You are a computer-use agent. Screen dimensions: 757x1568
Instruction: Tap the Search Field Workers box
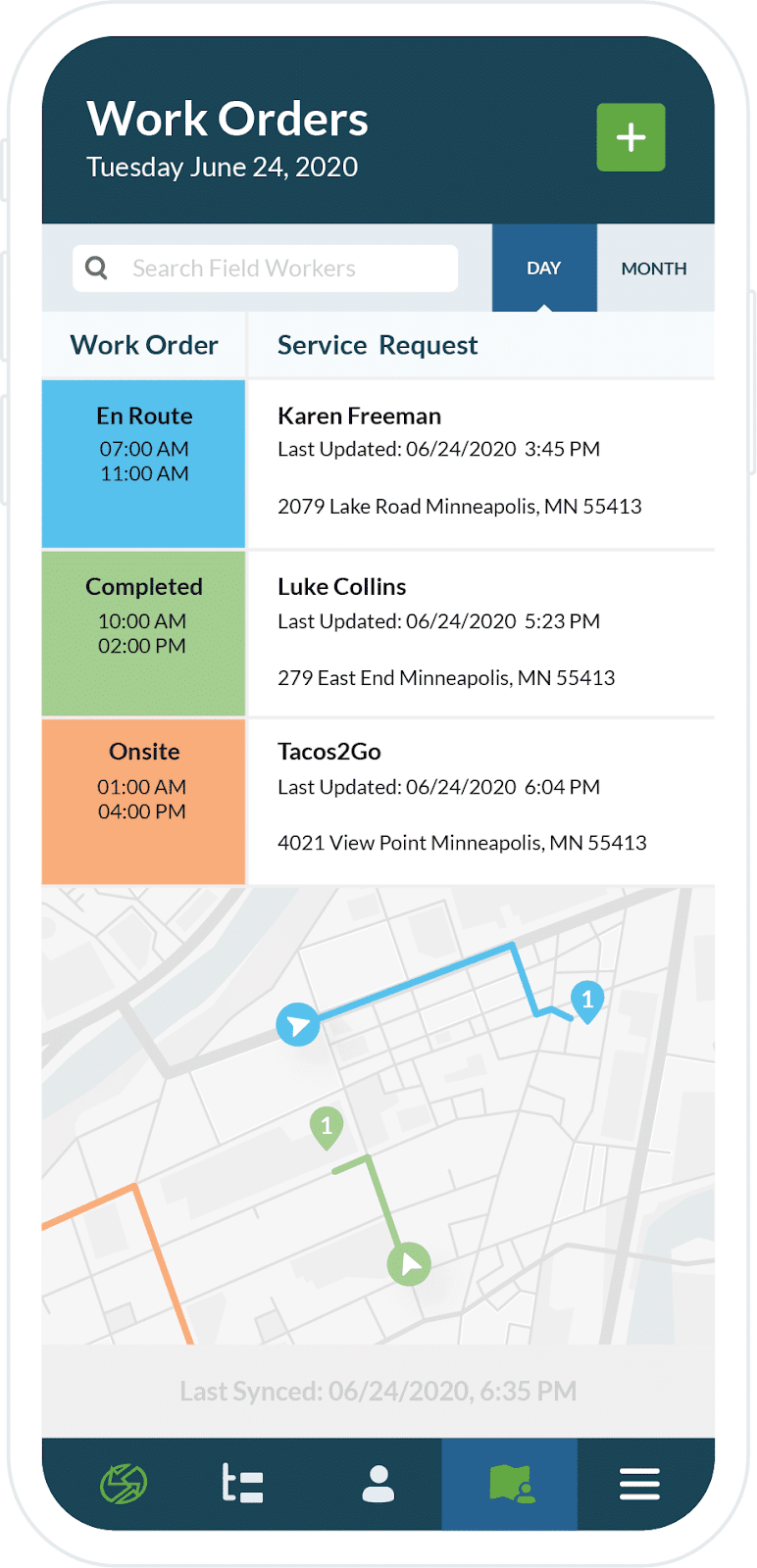tap(265, 269)
